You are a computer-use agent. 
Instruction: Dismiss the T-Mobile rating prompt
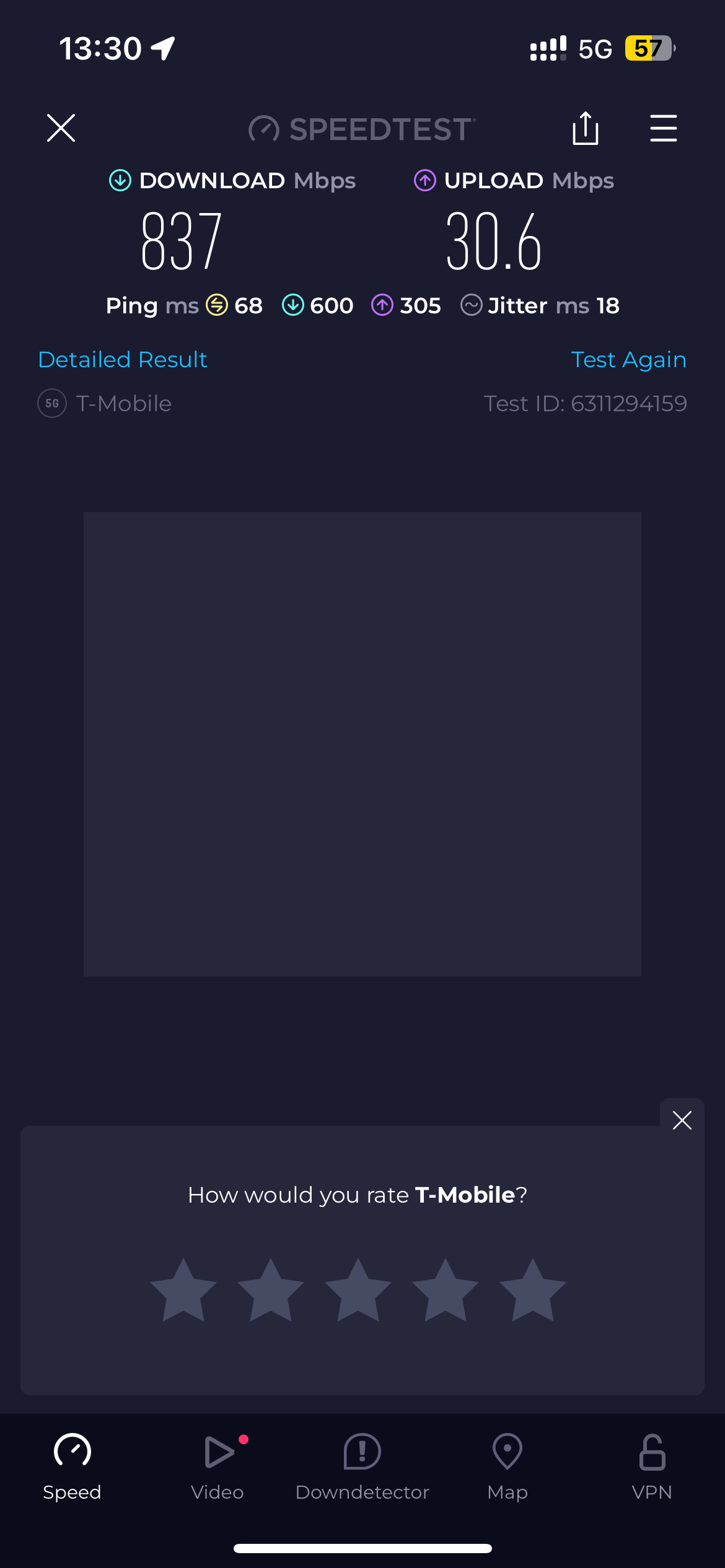click(x=682, y=1120)
